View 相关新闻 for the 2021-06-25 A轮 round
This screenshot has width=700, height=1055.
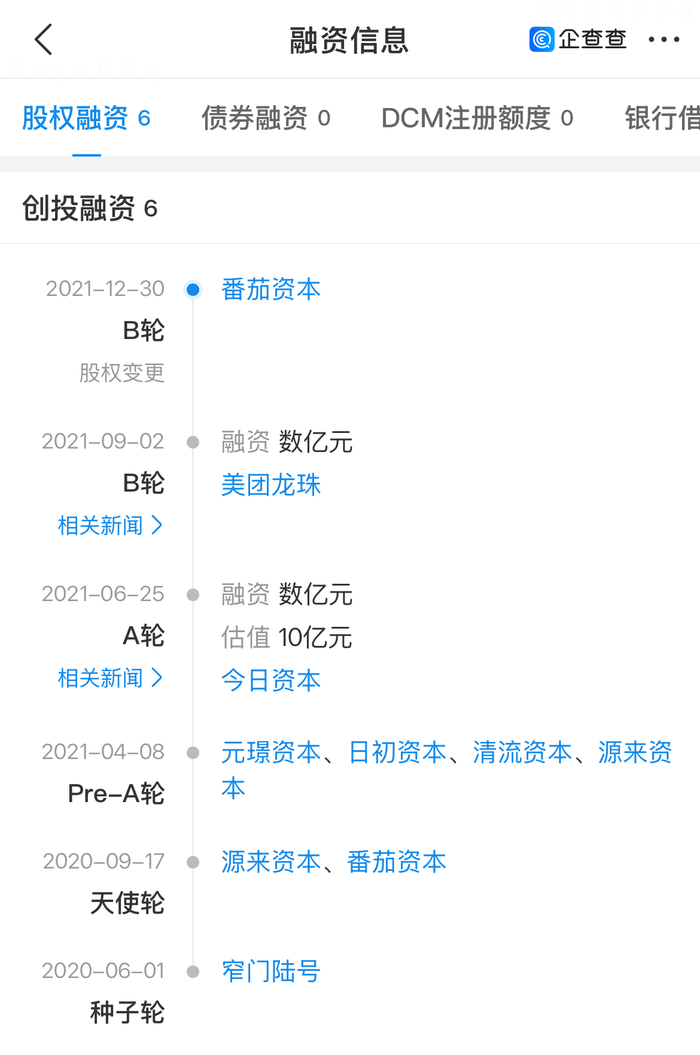coord(109,678)
